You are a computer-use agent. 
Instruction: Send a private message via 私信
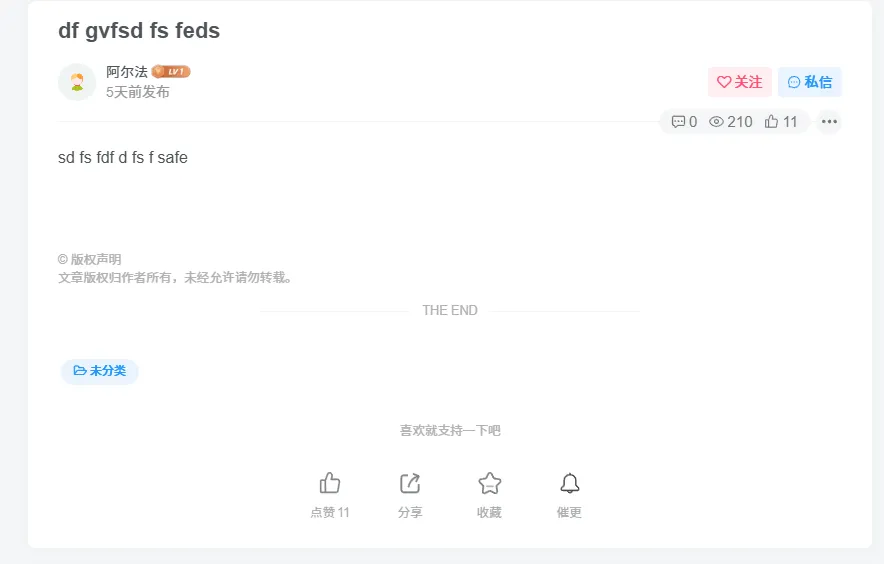[x=810, y=82]
